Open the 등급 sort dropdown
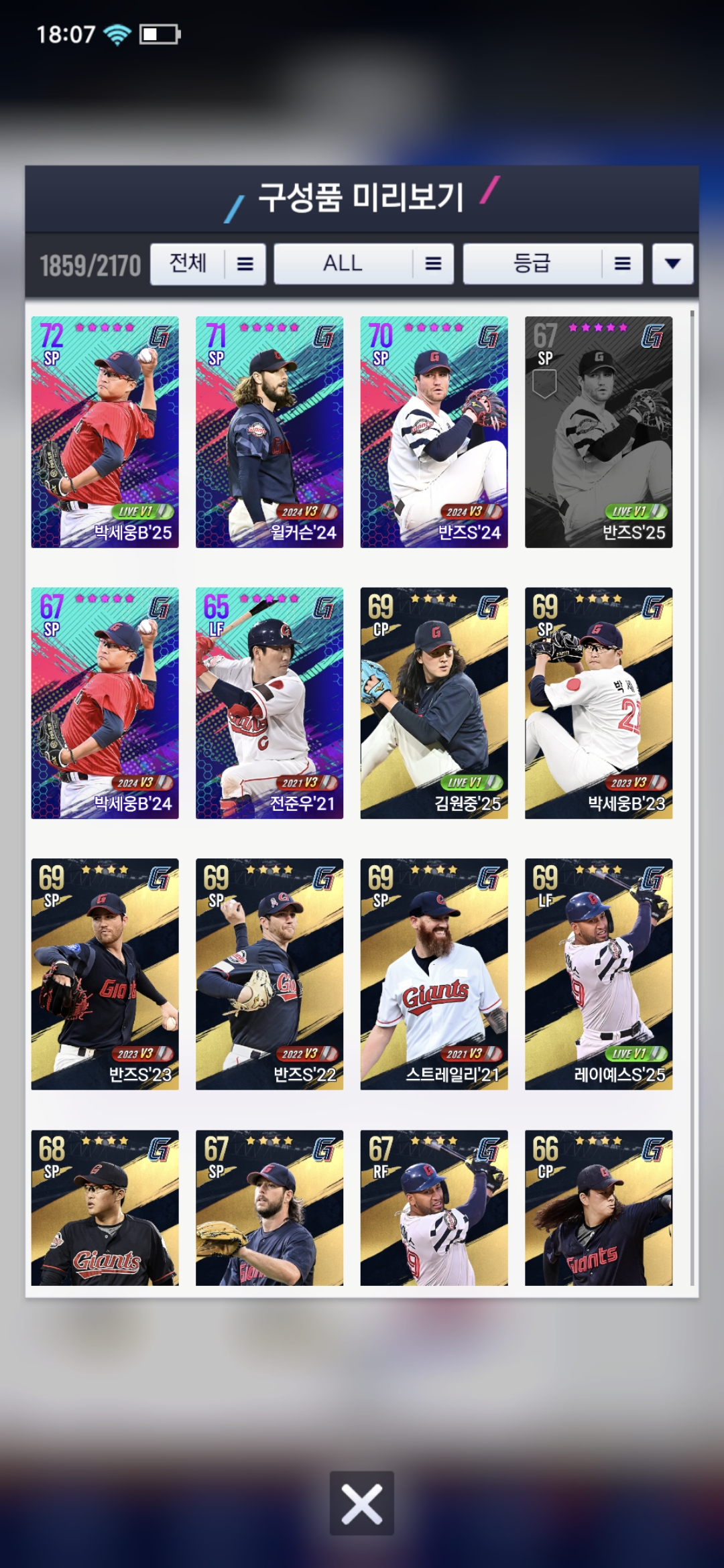This screenshot has height=1568, width=724. (x=552, y=264)
